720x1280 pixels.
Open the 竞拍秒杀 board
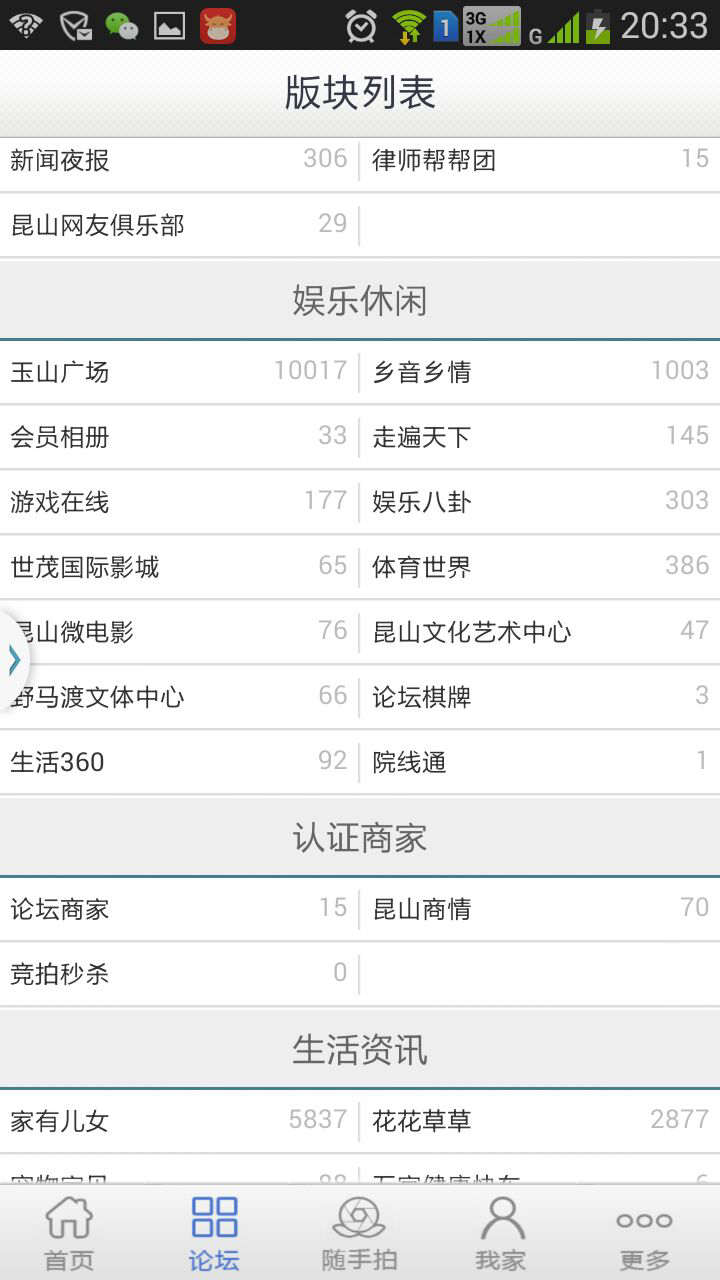point(179,974)
